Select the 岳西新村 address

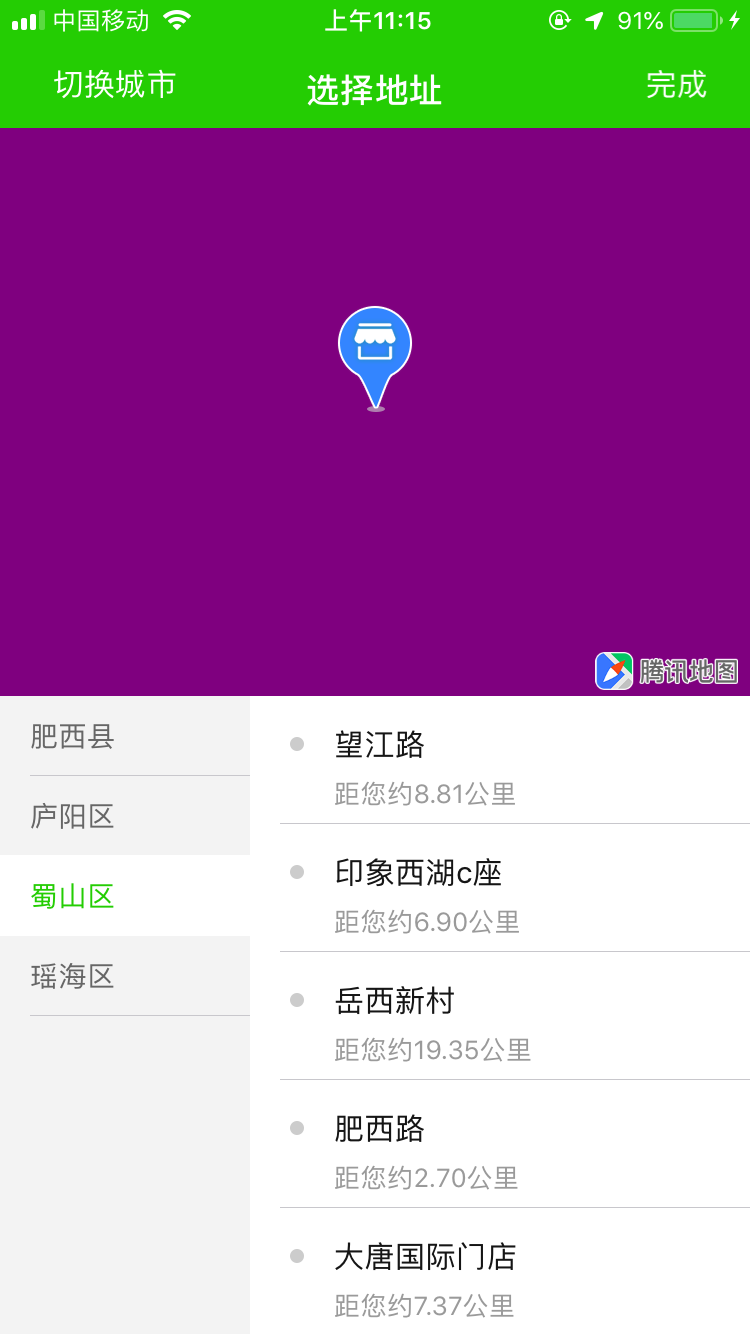(x=500, y=1021)
